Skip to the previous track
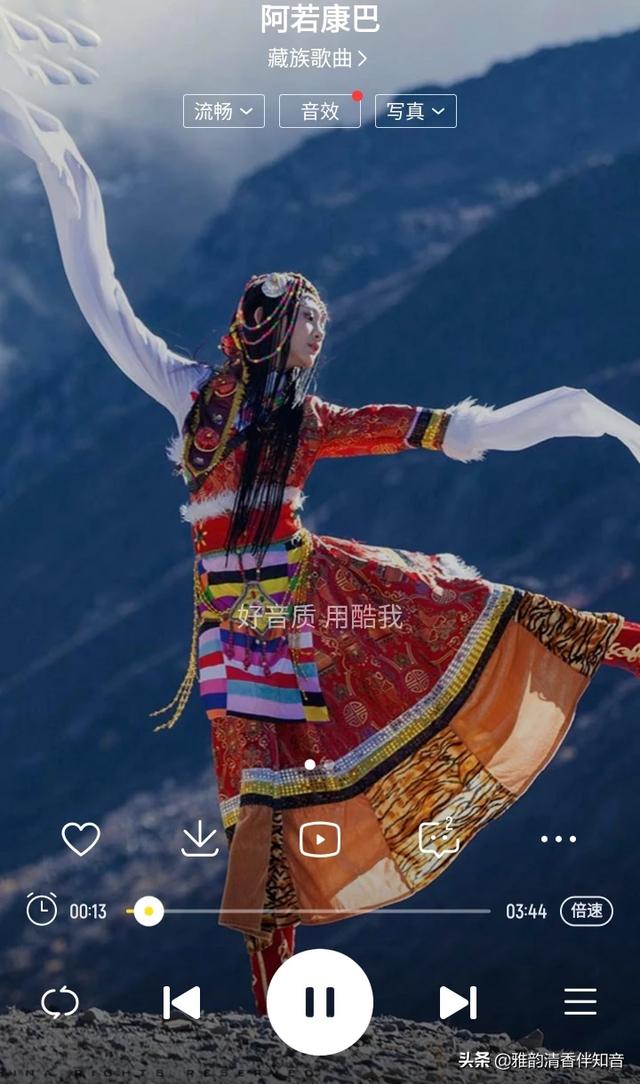Viewport: 640px width, 1084px height. (182, 1002)
